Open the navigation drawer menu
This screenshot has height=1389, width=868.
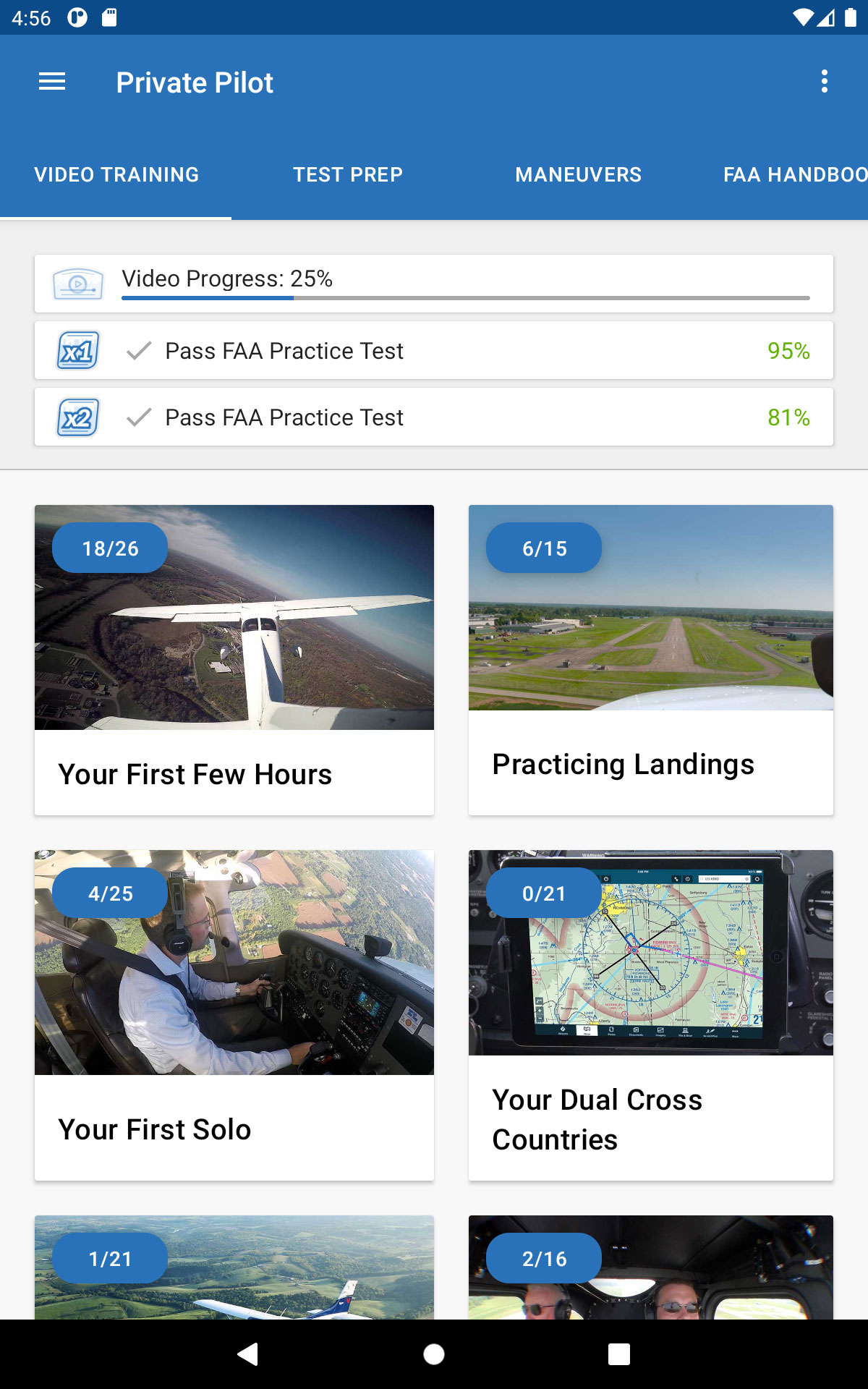click(51, 82)
